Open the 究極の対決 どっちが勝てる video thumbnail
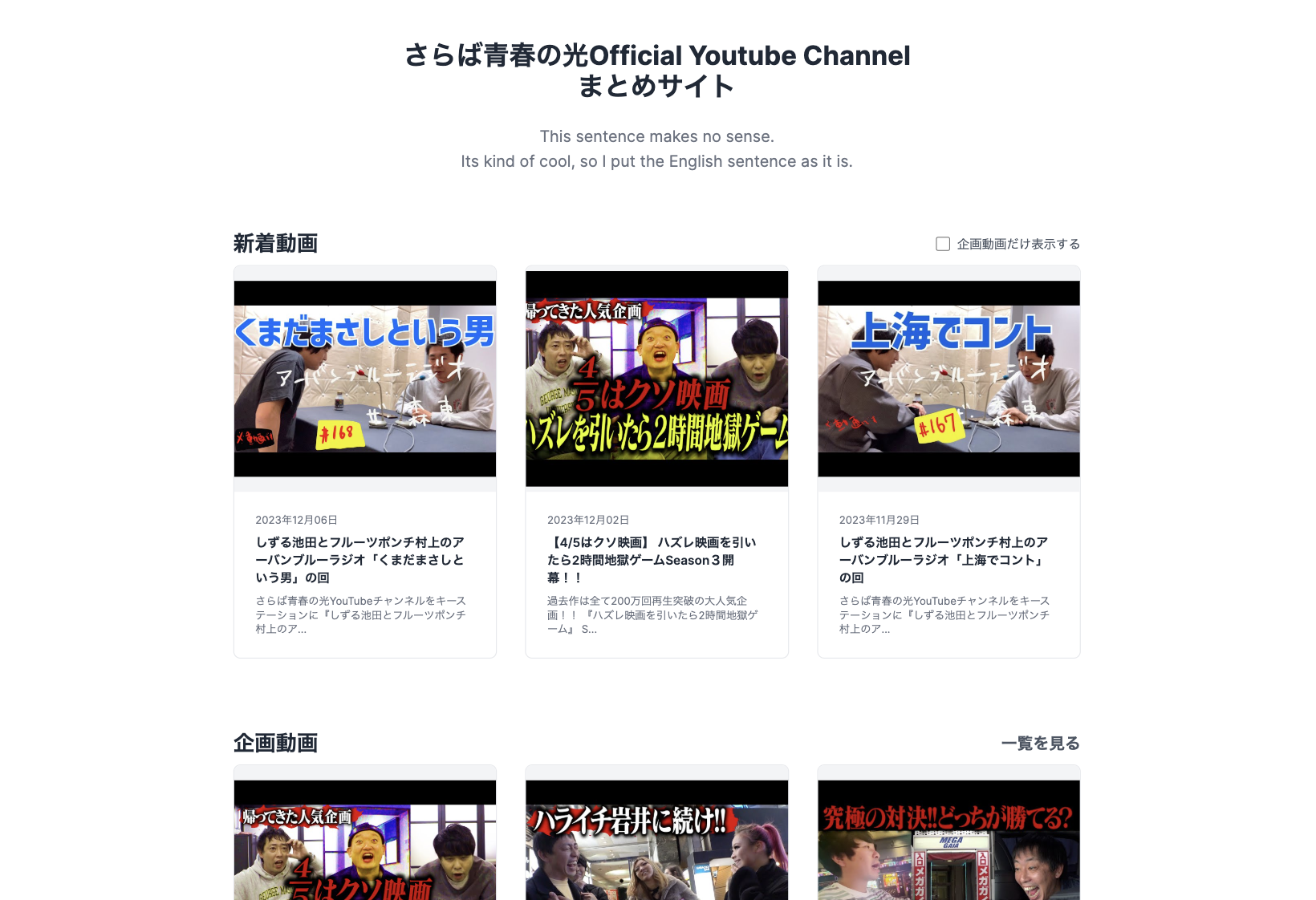This screenshot has width=1316, height=900. tap(948, 842)
